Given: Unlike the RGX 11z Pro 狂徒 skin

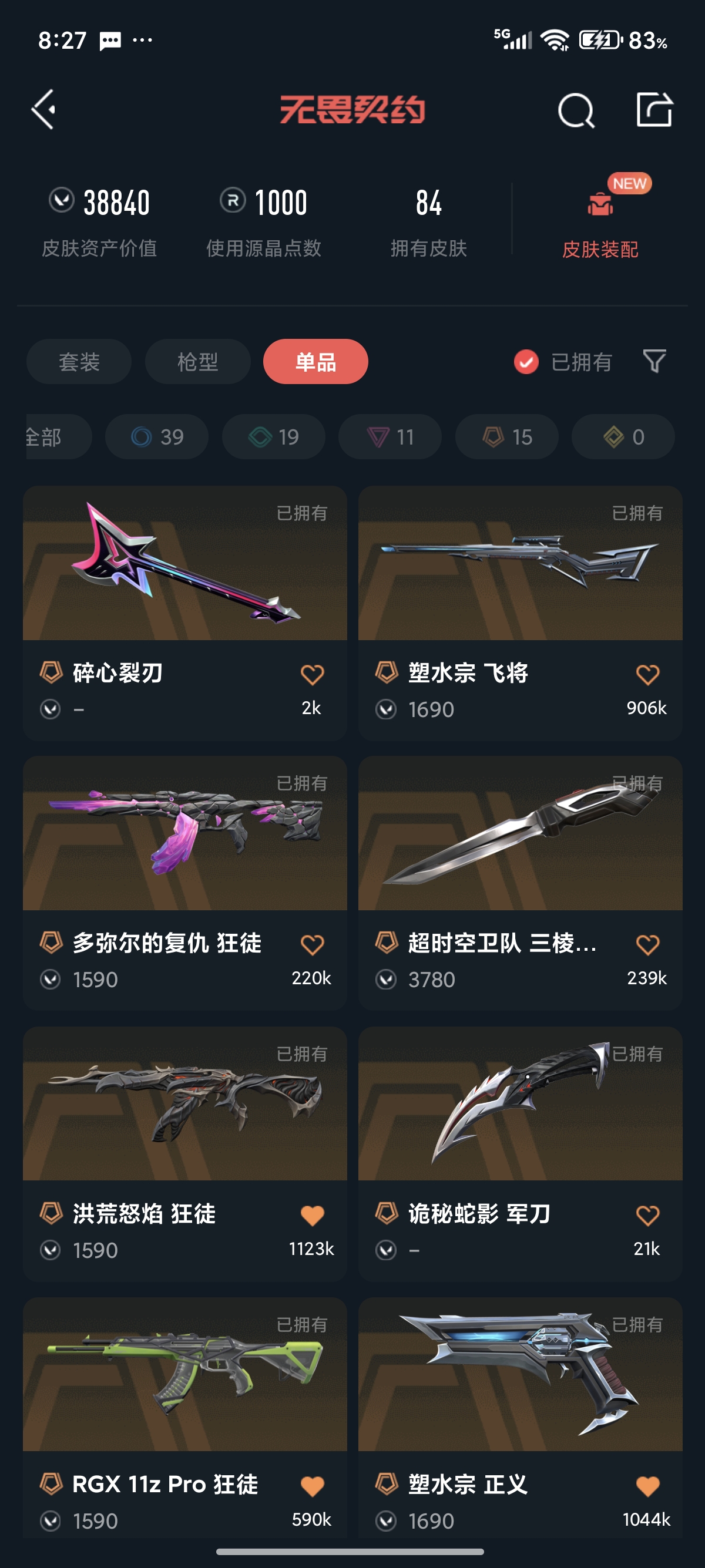Looking at the screenshot, I should (313, 1486).
